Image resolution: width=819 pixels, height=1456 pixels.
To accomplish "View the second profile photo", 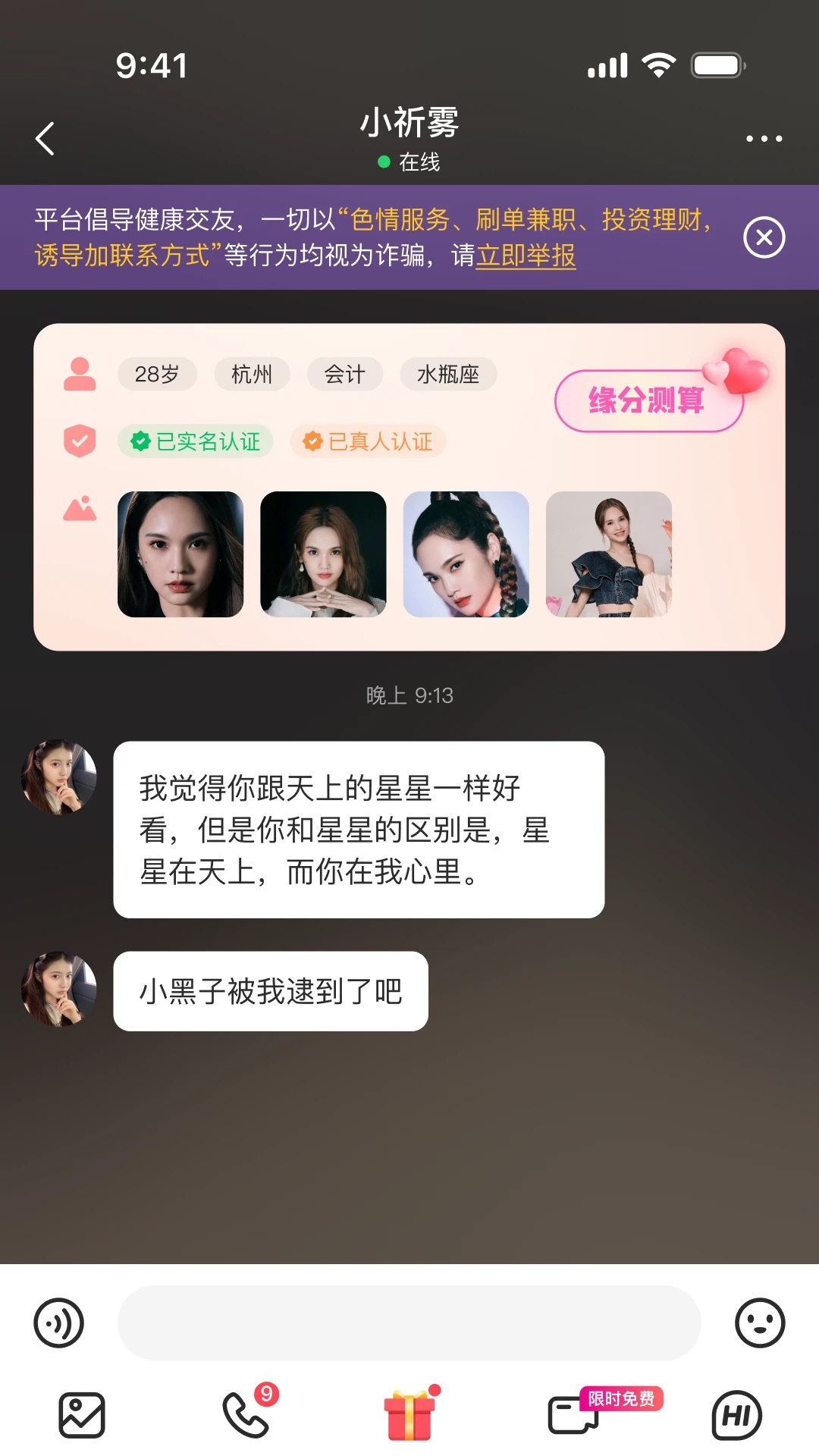I will 323,554.
